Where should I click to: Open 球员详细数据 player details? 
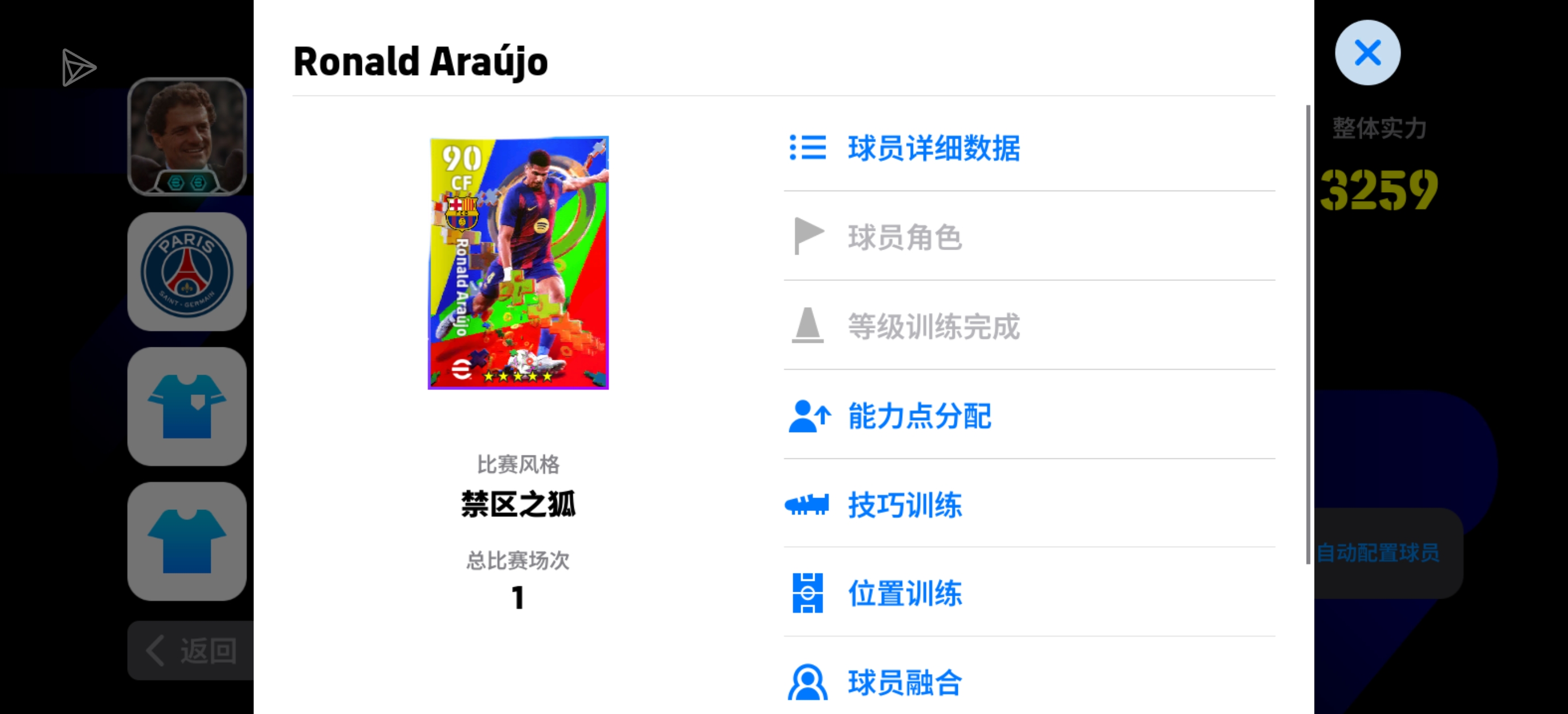pyautogui.click(x=934, y=148)
